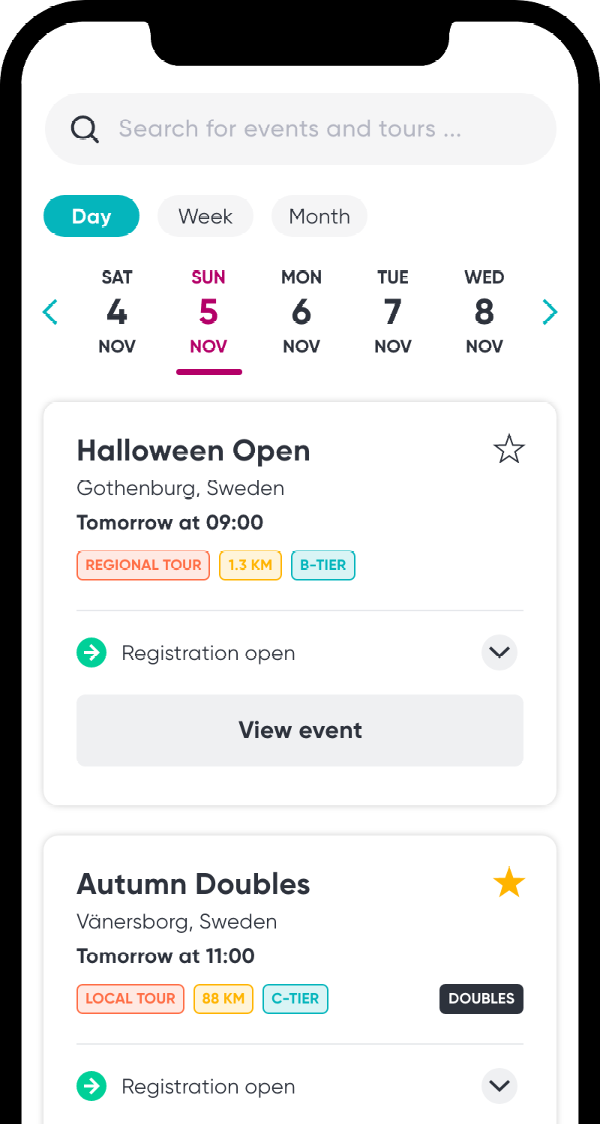This screenshot has width=600, height=1124.
Task: Select Saturday 4 November
Action: pos(117,312)
